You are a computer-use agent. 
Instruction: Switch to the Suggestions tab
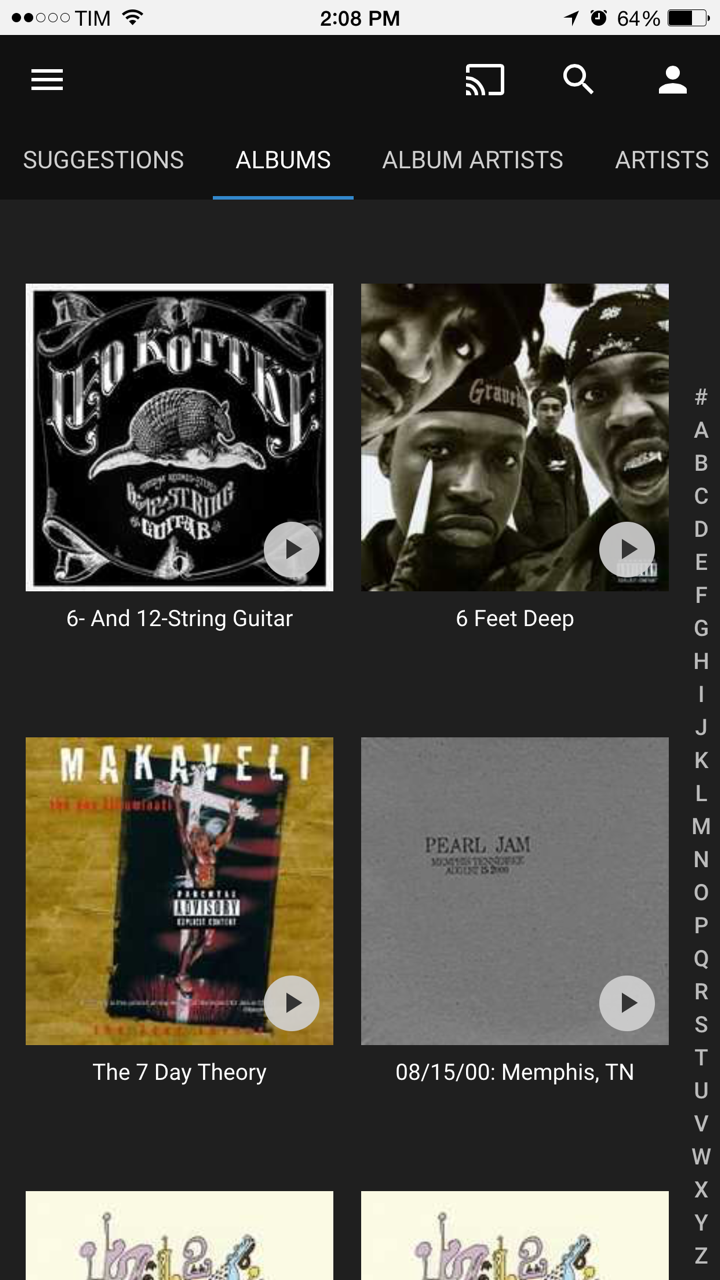[103, 160]
